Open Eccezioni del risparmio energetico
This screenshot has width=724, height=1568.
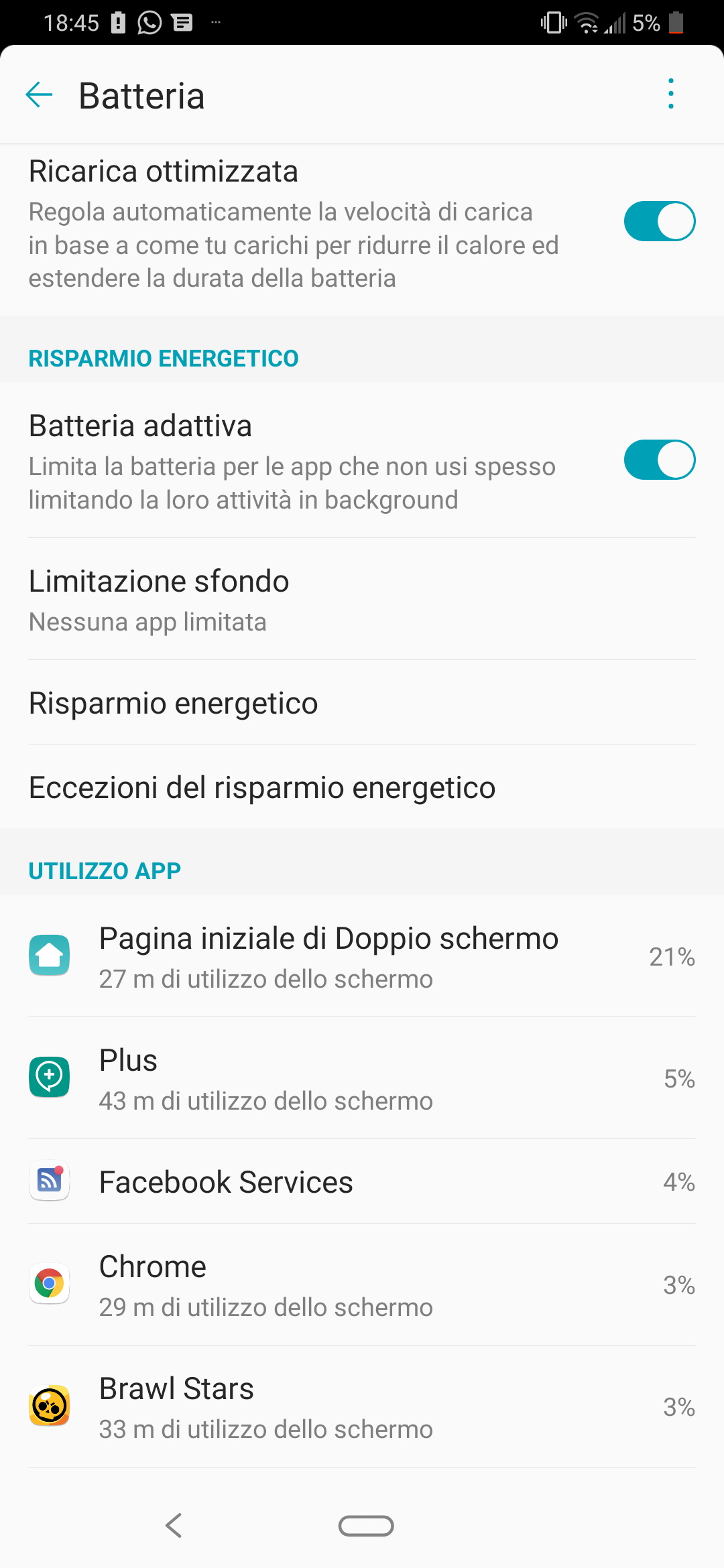(x=362, y=787)
